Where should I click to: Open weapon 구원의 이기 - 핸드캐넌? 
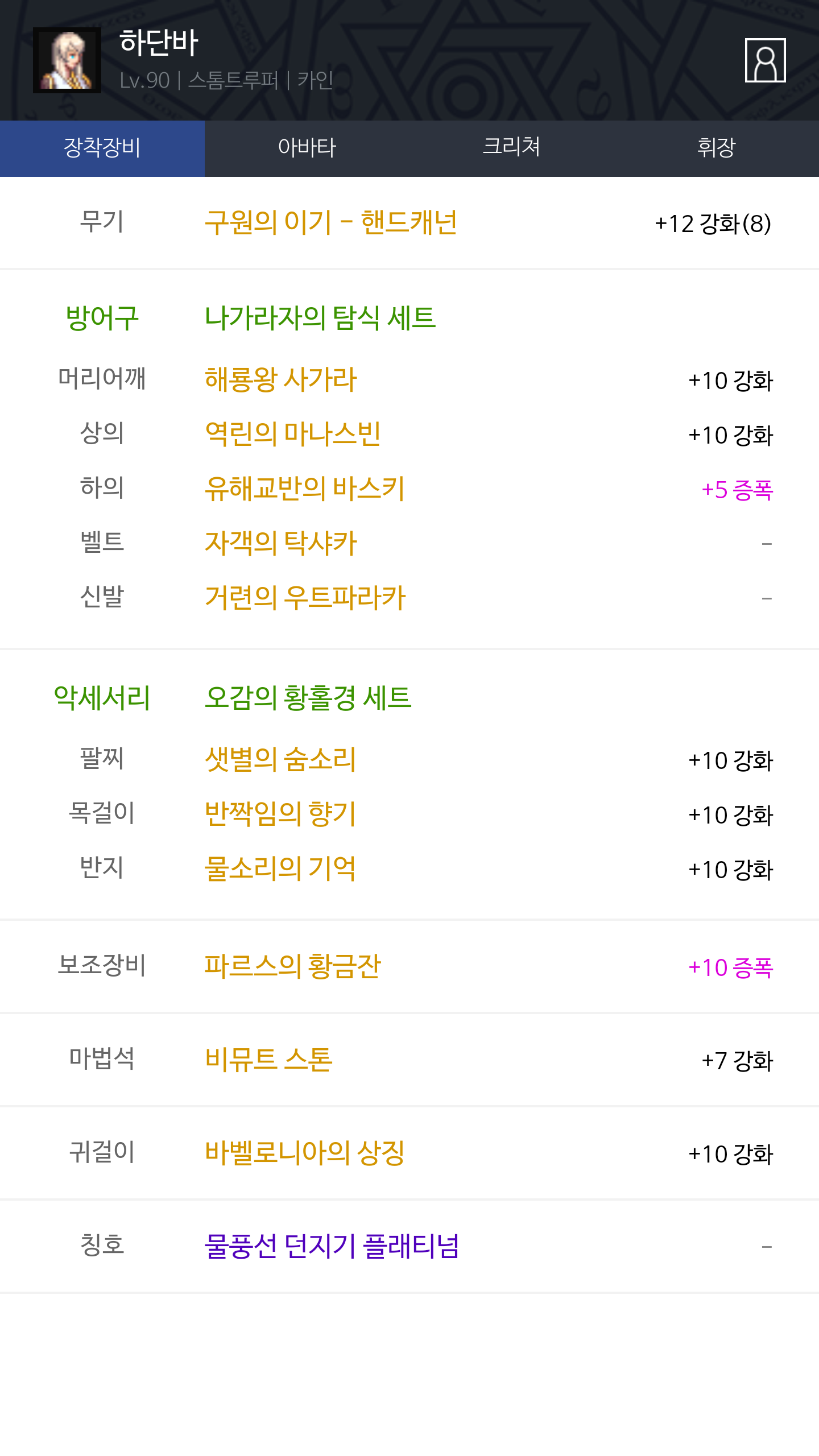tap(330, 222)
